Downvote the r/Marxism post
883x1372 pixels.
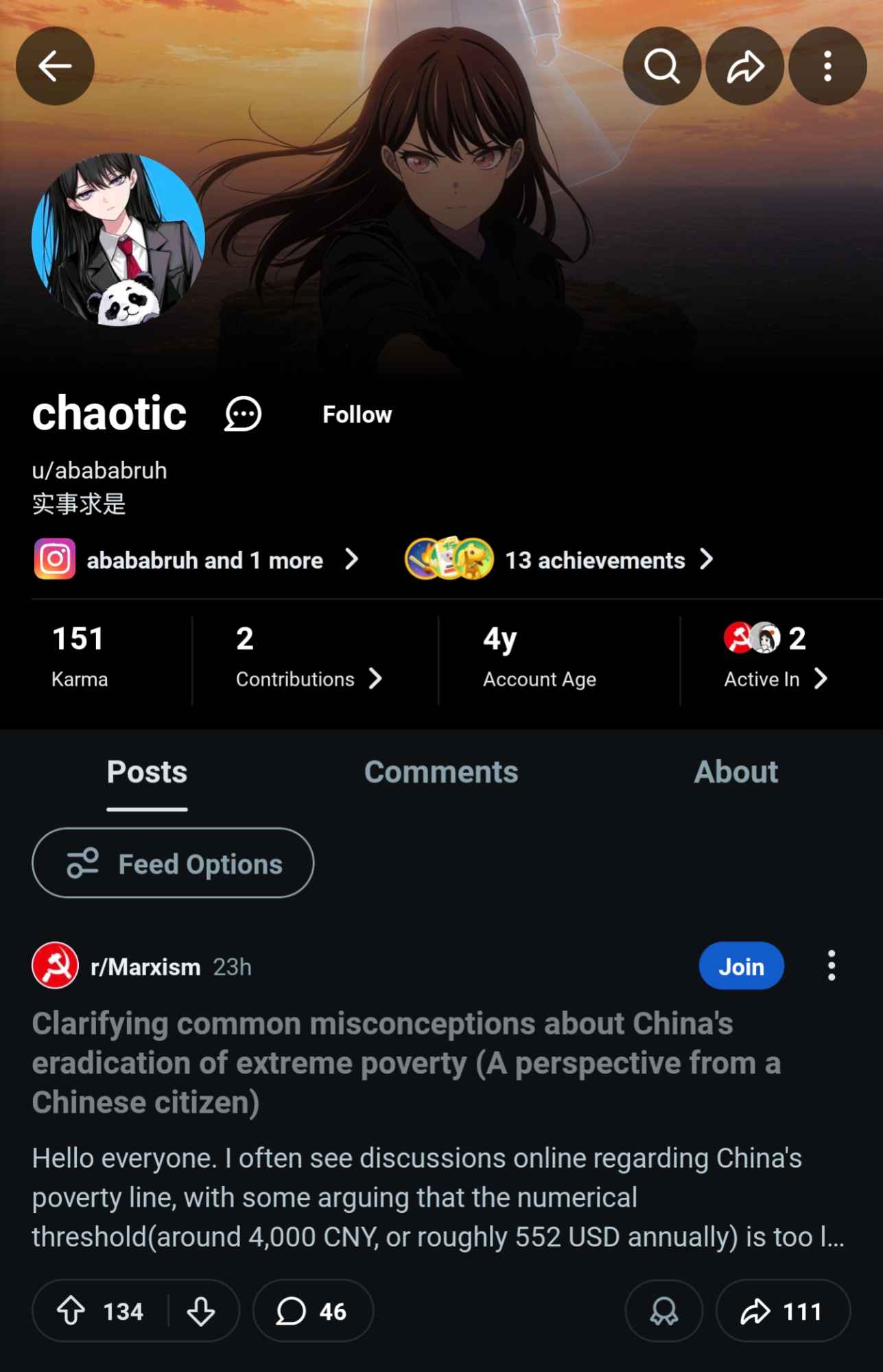[x=201, y=1311]
